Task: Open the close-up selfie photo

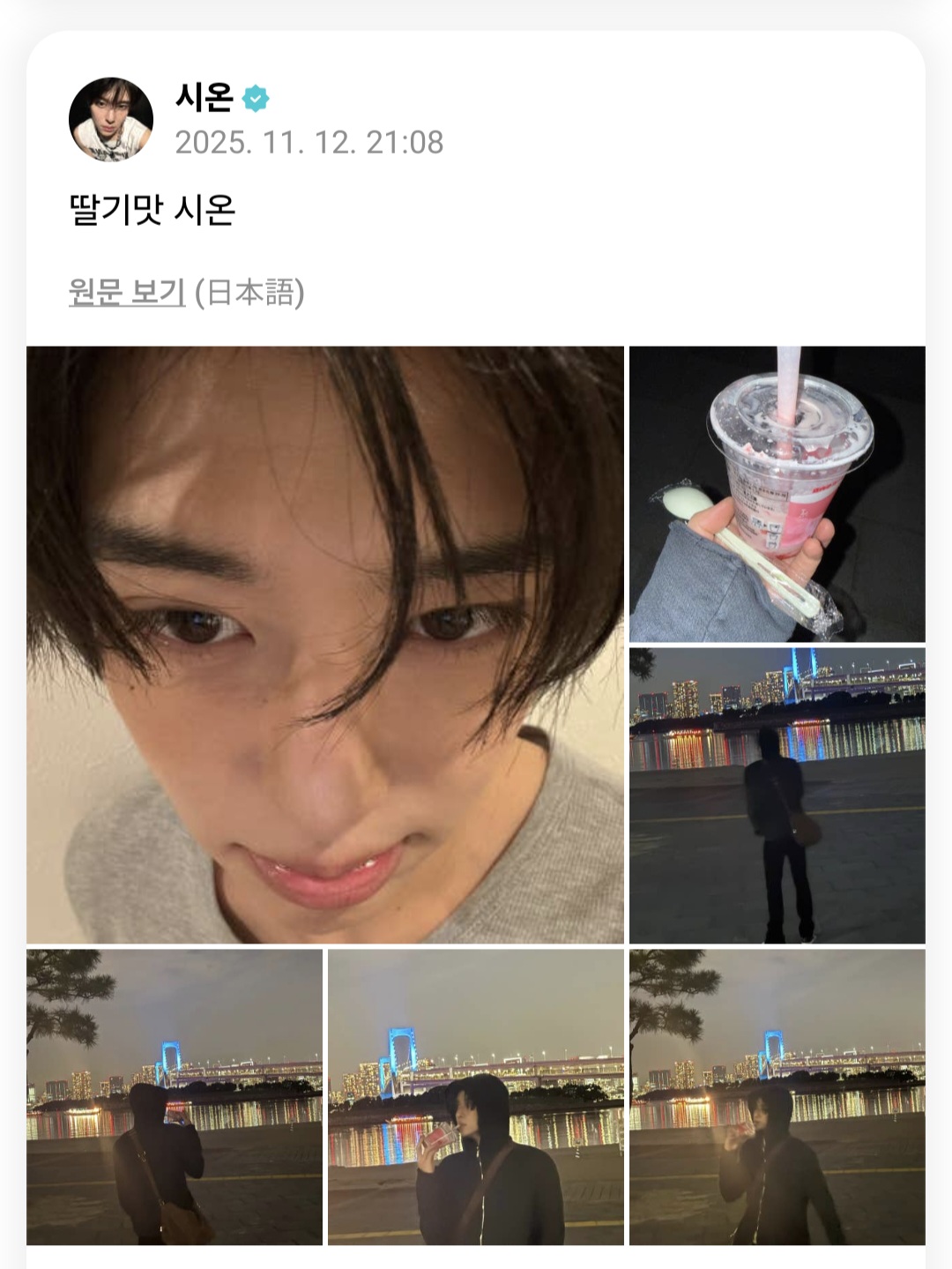Action: click(325, 645)
